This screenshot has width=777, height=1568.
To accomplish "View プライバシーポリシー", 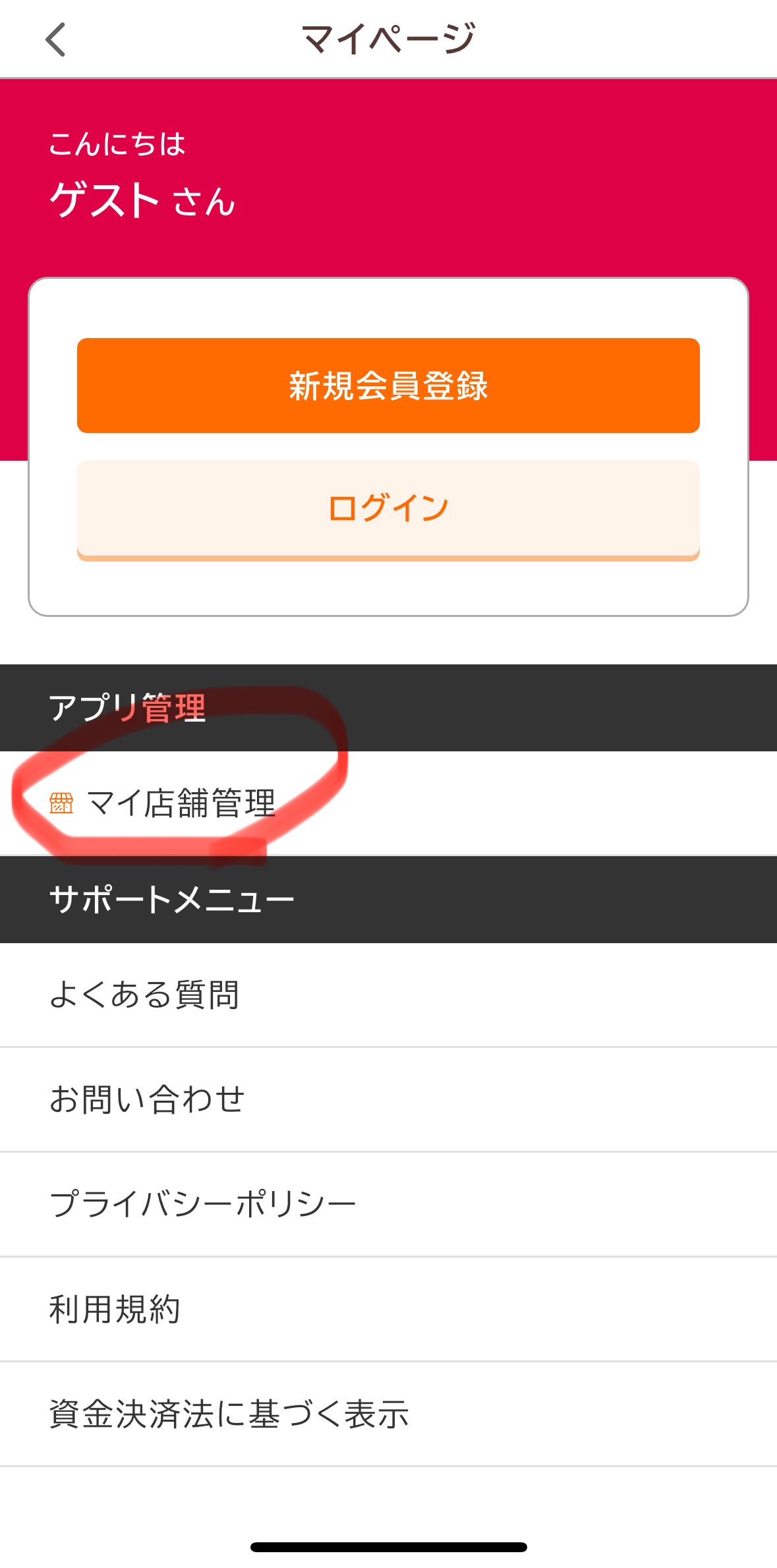I will click(x=388, y=1205).
